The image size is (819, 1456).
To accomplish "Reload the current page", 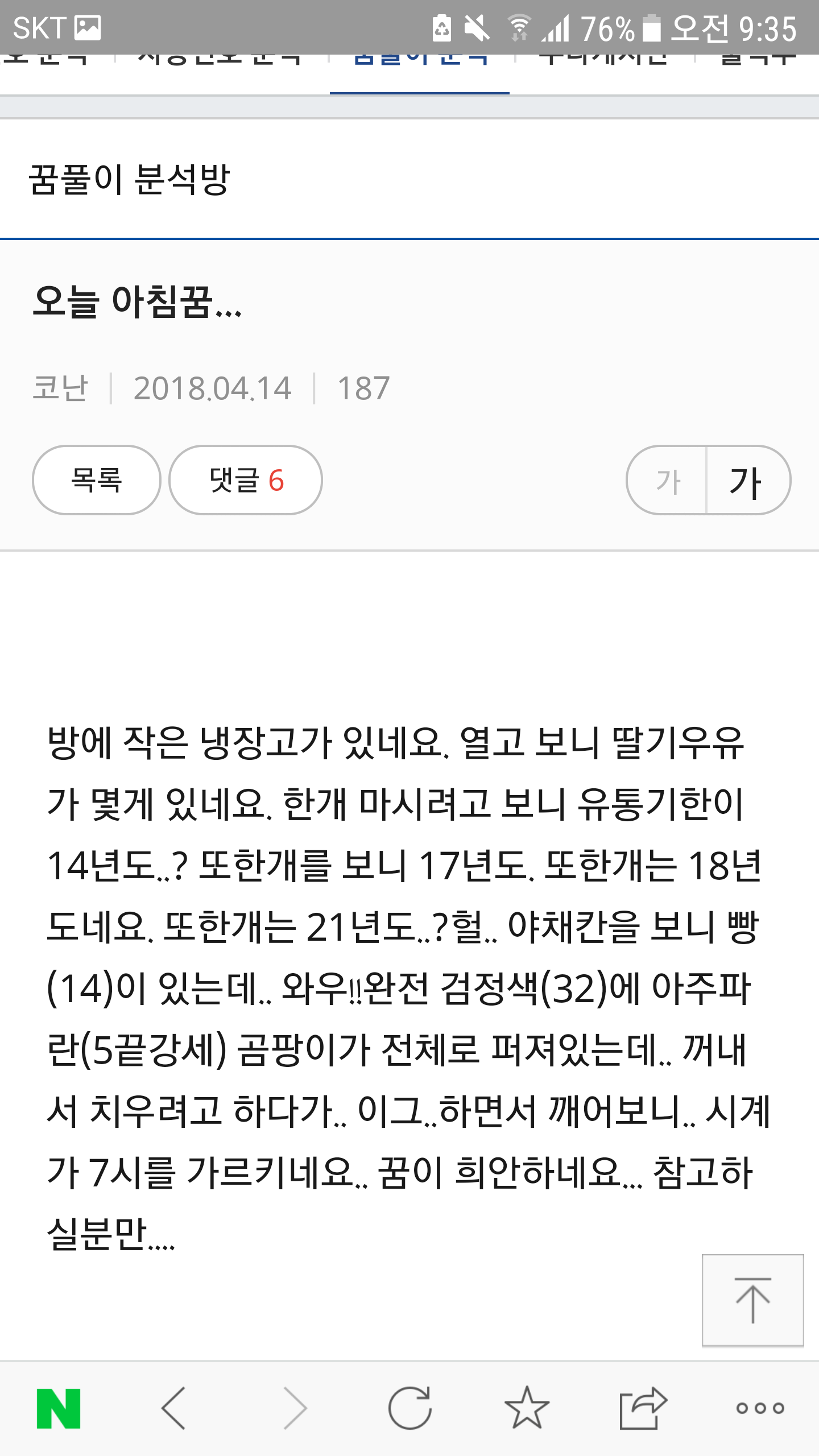I will [410, 1408].
